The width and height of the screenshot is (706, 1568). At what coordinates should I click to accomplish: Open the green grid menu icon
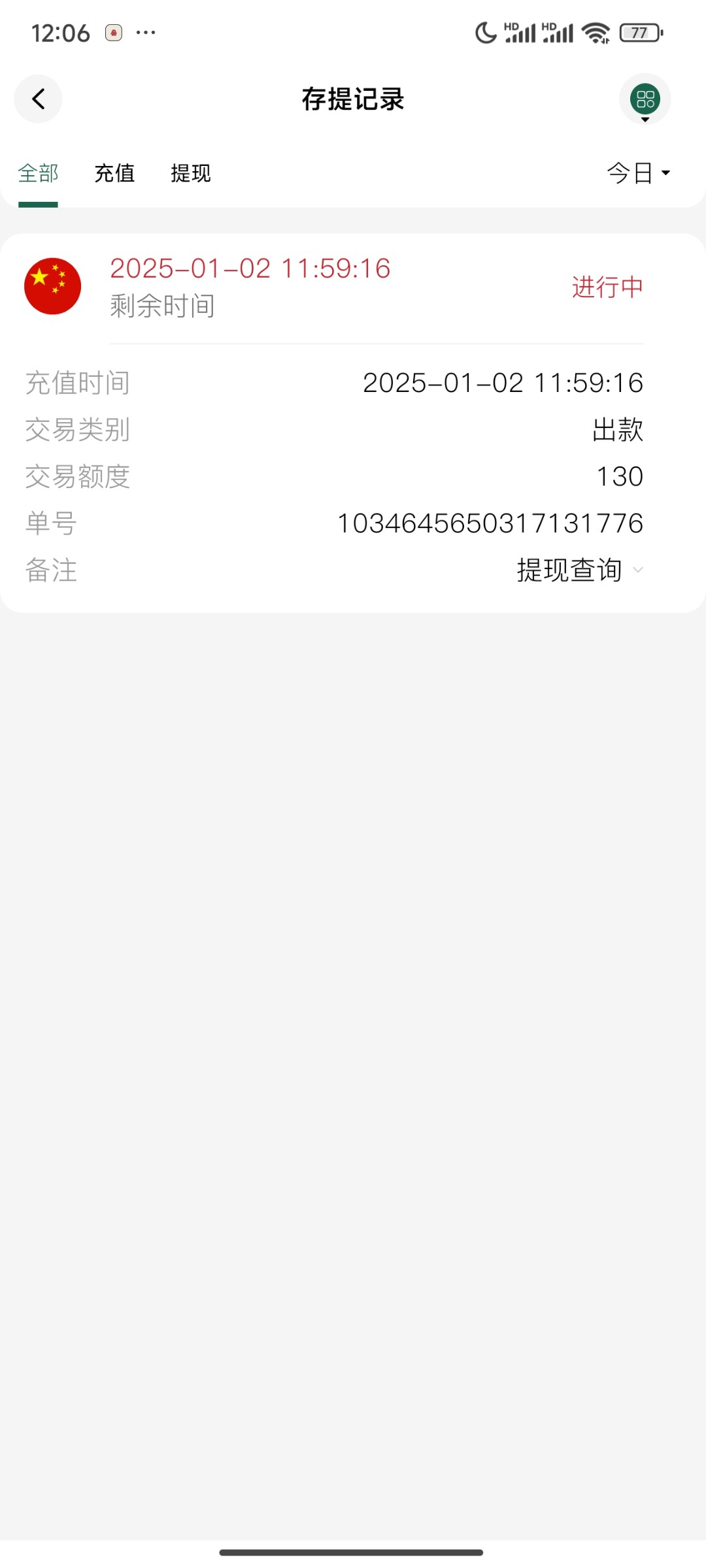[x=645, y=99]
